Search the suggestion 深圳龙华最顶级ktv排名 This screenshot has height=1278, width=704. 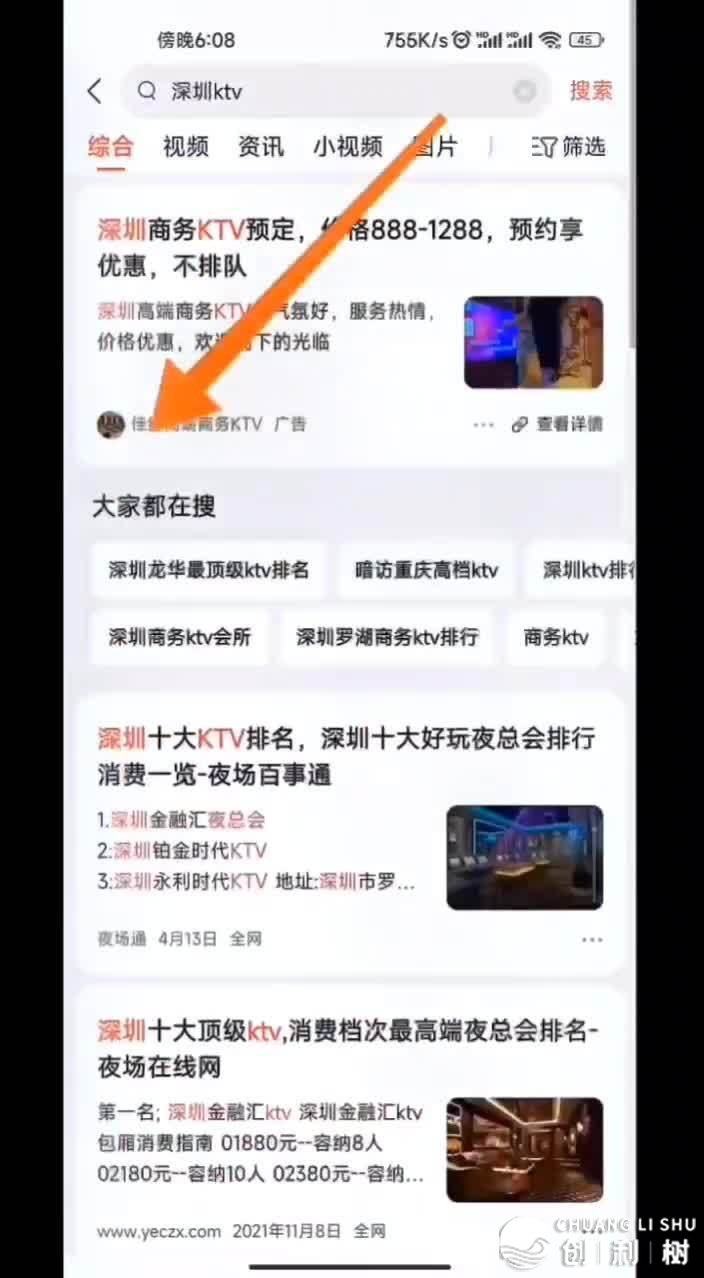point(208,571)
